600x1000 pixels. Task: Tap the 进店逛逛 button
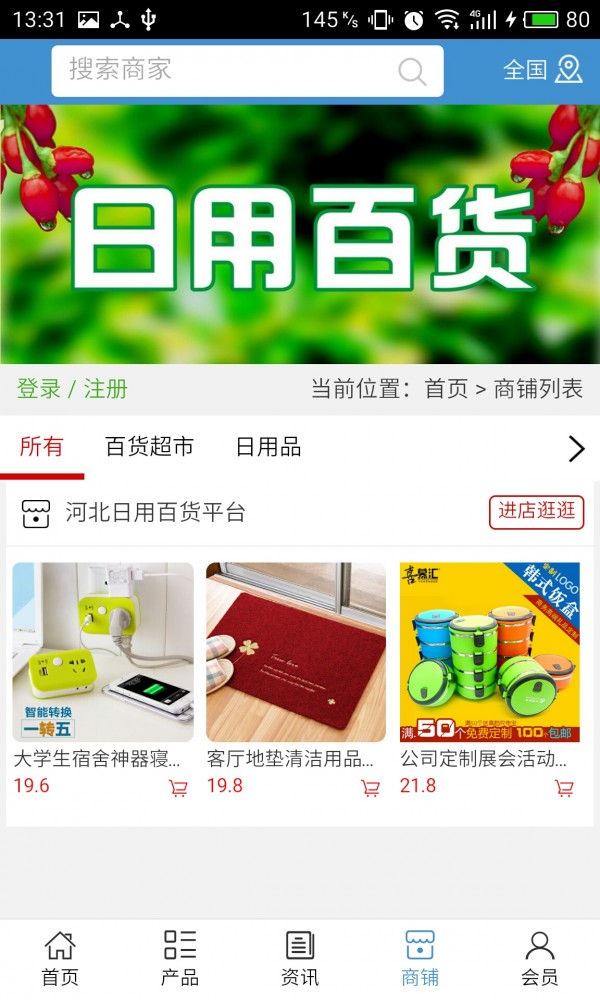(x=536, y=511)
